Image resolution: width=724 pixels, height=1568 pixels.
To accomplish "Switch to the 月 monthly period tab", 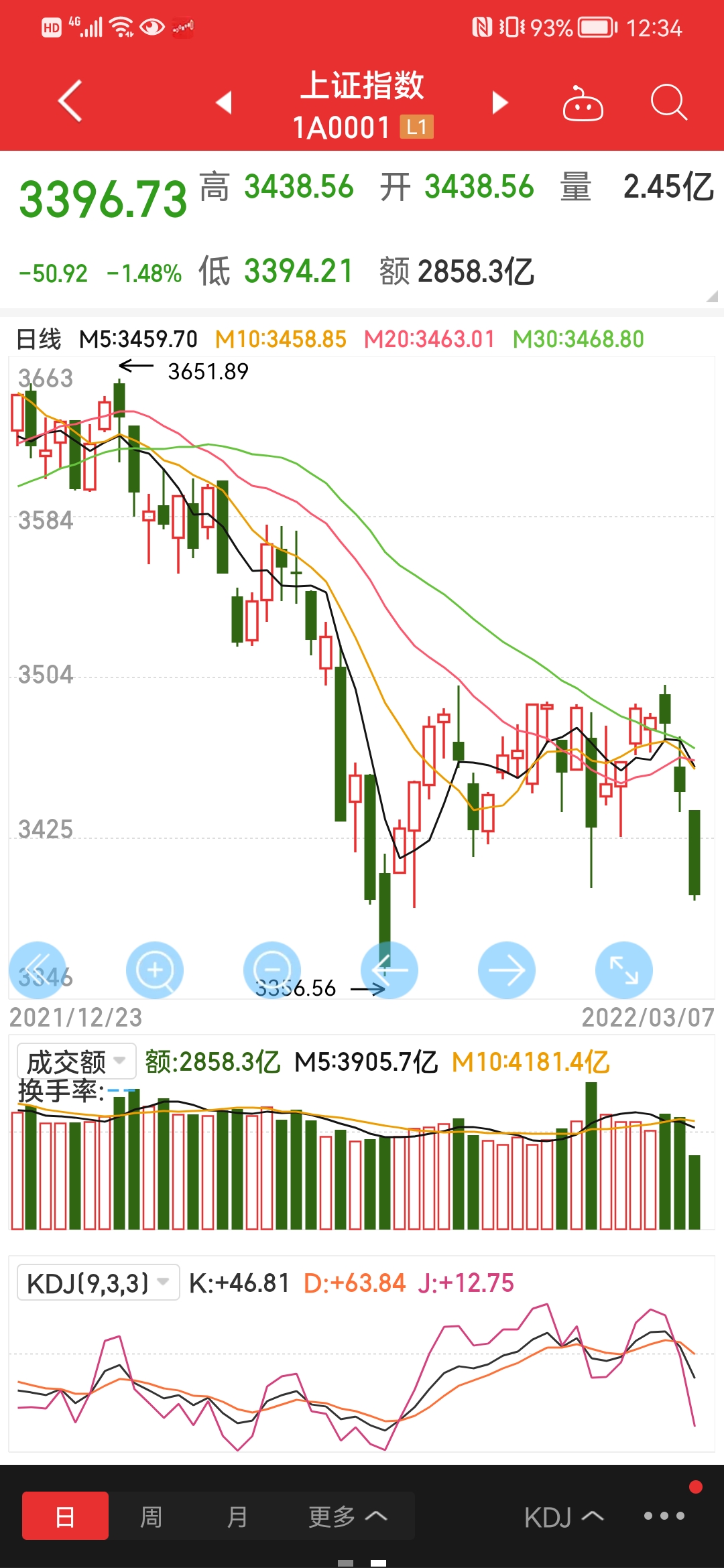I will [x=237, y=1516].
